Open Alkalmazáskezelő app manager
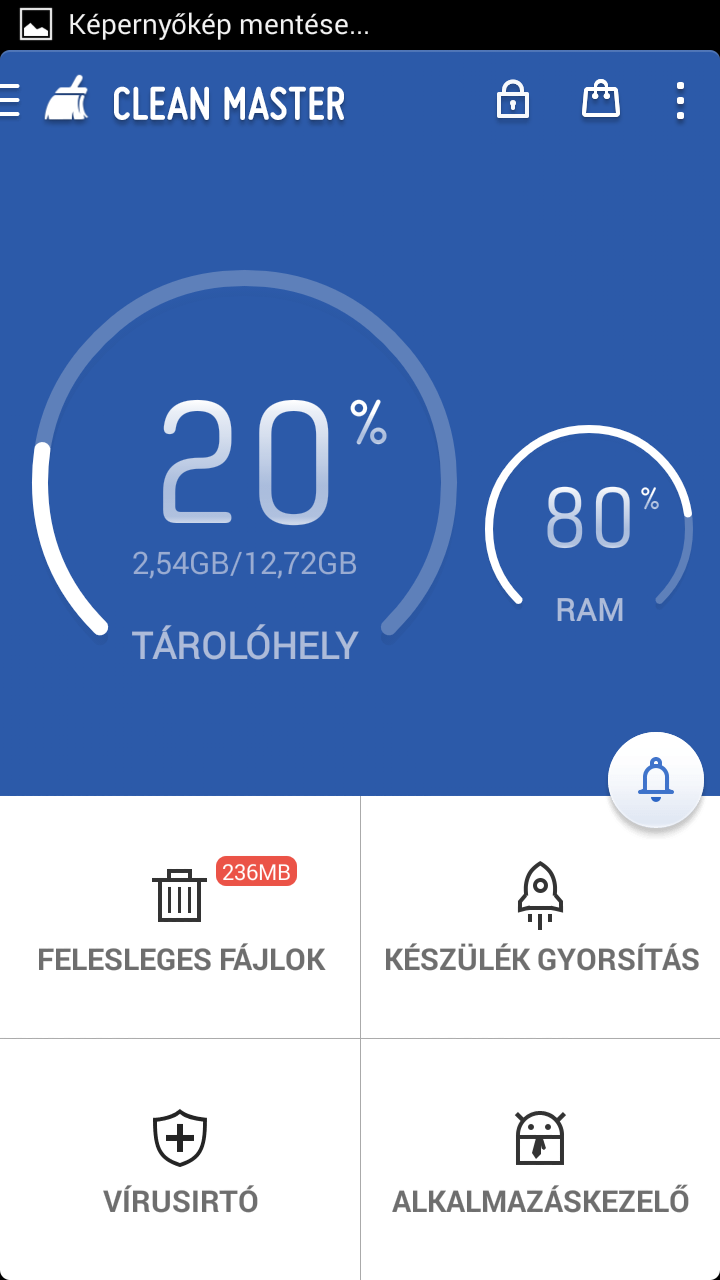720x1280 pixels. (x=541, y=1160)
